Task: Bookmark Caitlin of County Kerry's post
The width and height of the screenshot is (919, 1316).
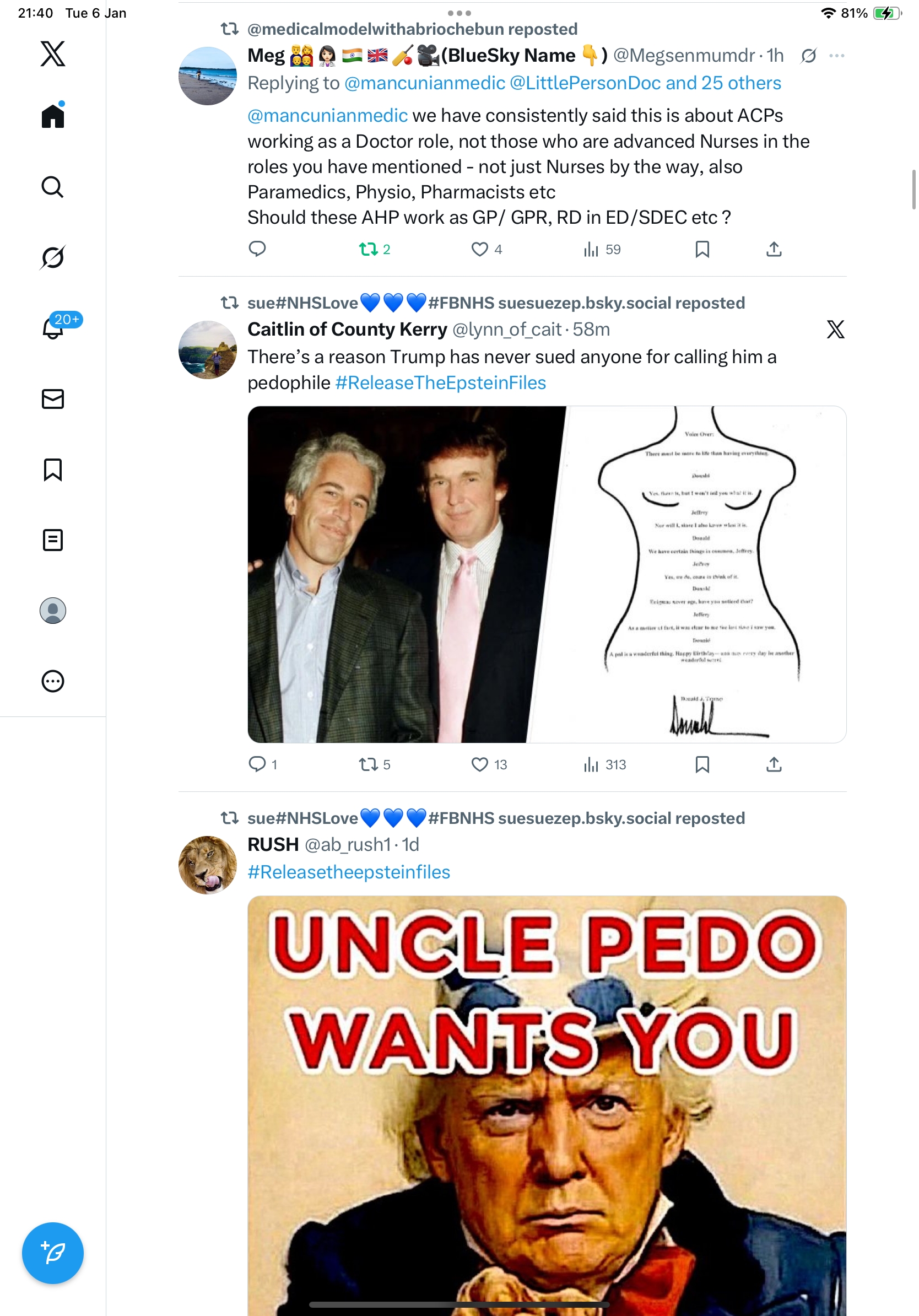Action: tap(702, 764)
